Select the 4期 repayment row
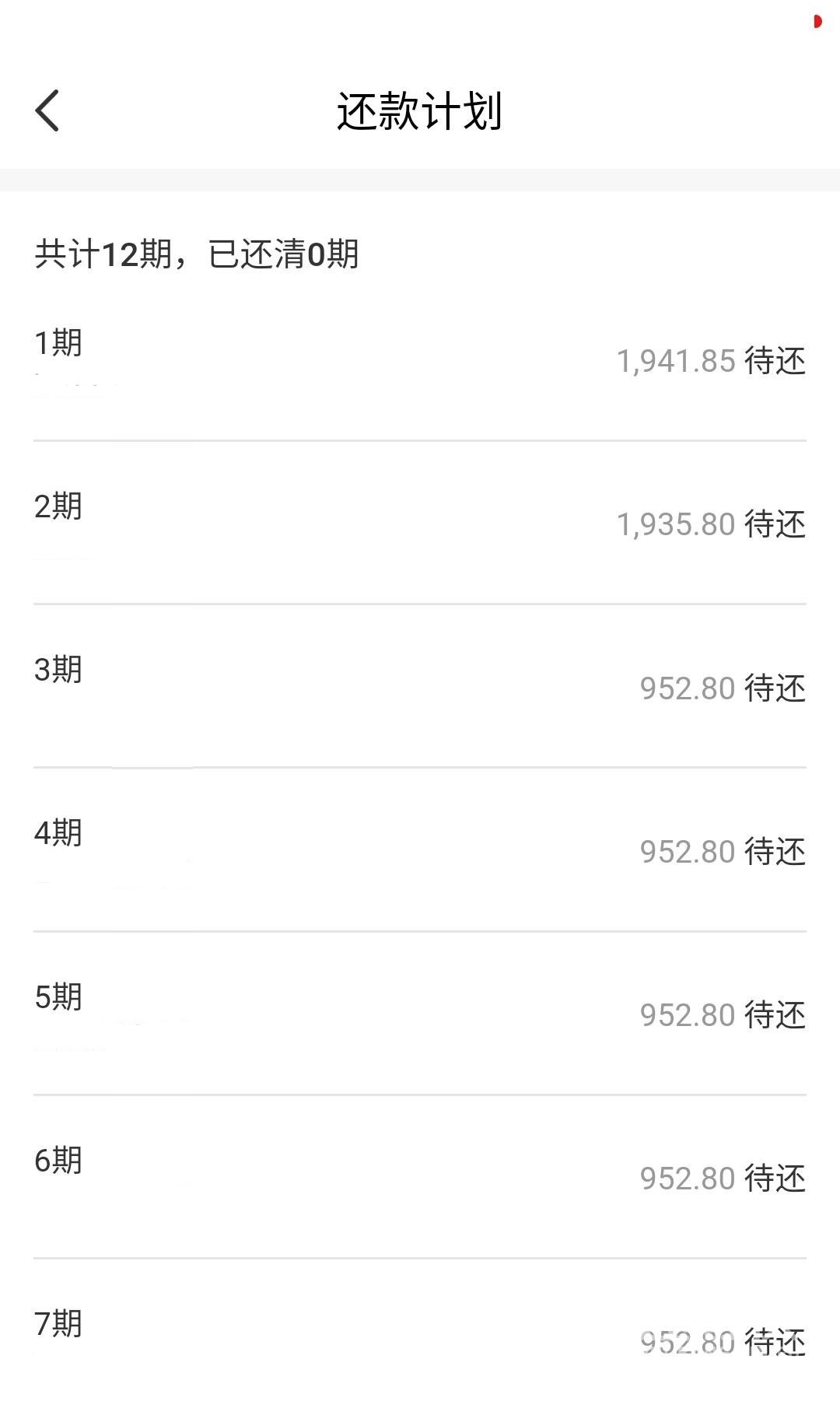This screenshot has width=840, height=1415. pyautogui.click(x=420, y=849)
